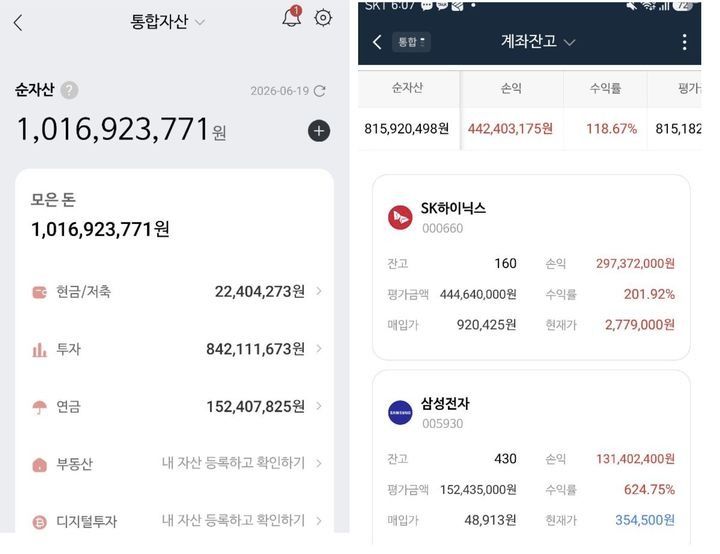Tap the 통합 account selector chip
Screen dimensions: 720x554
coord(411,42)
